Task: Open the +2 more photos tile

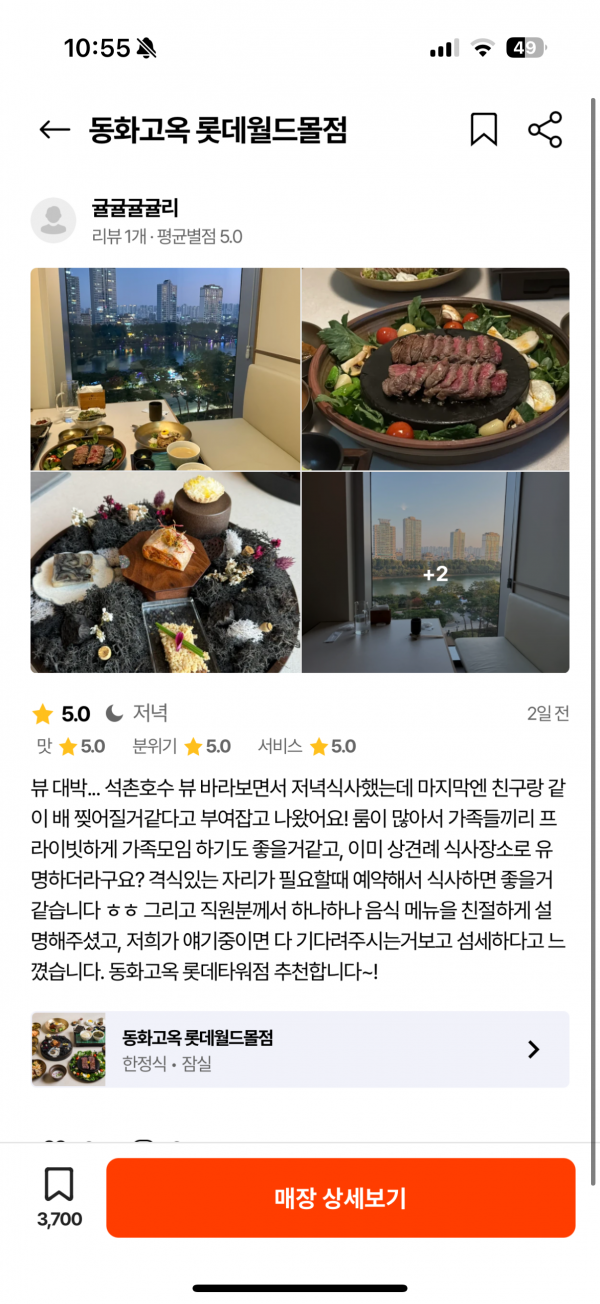Action: (x=436, y=572)
